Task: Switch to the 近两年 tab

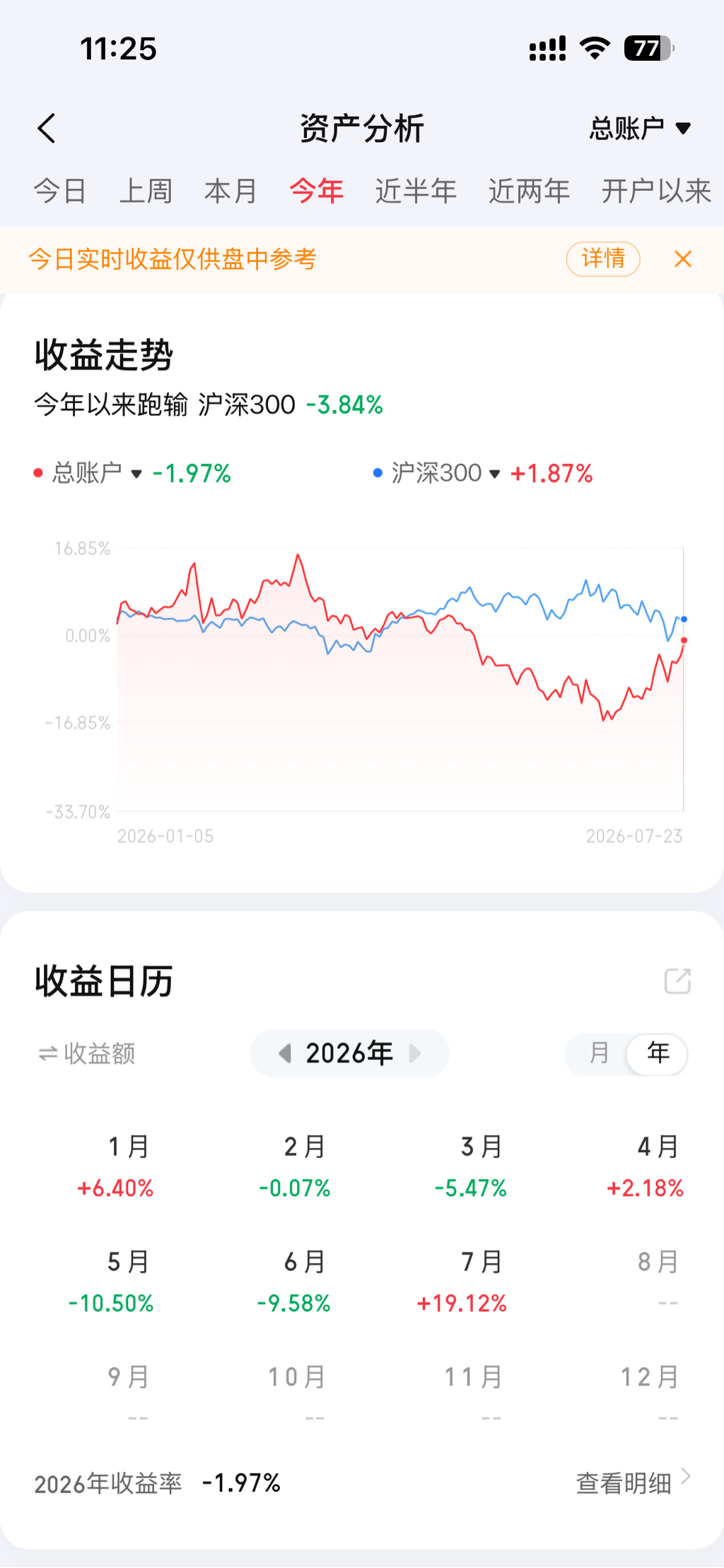Action: click(x=530, y=191)
